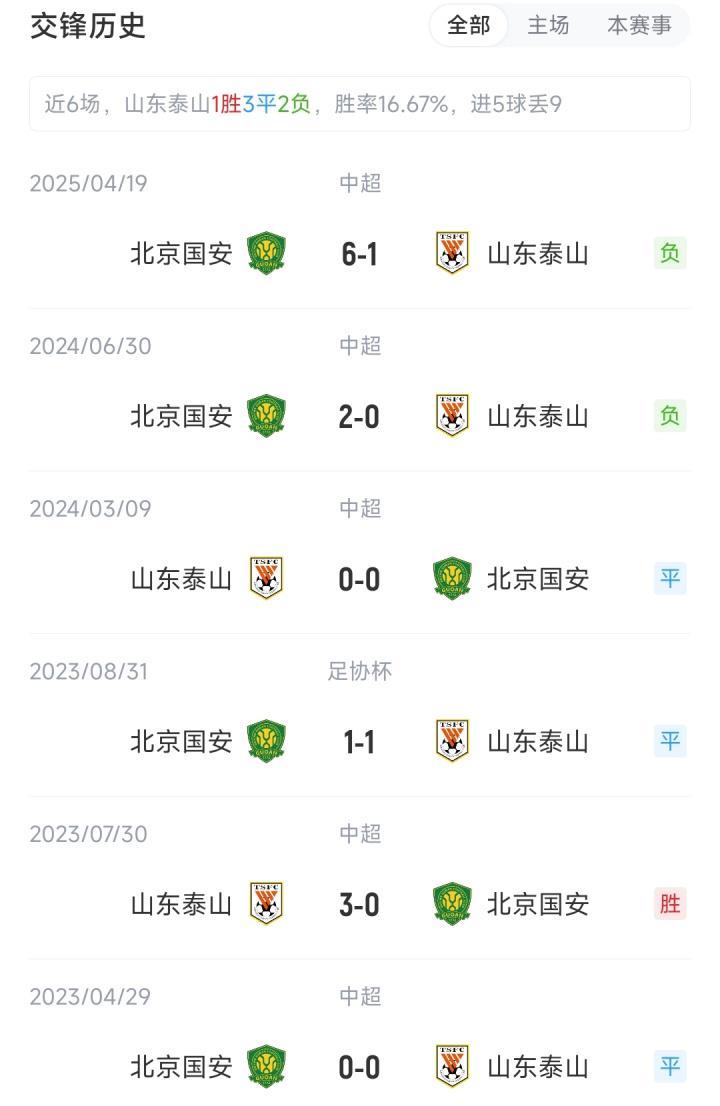The width and height of the screenshot is (720, 1106).
Task: Click the Guoan logo in the bottom 0-0 match
Action: coord(265,1063)
